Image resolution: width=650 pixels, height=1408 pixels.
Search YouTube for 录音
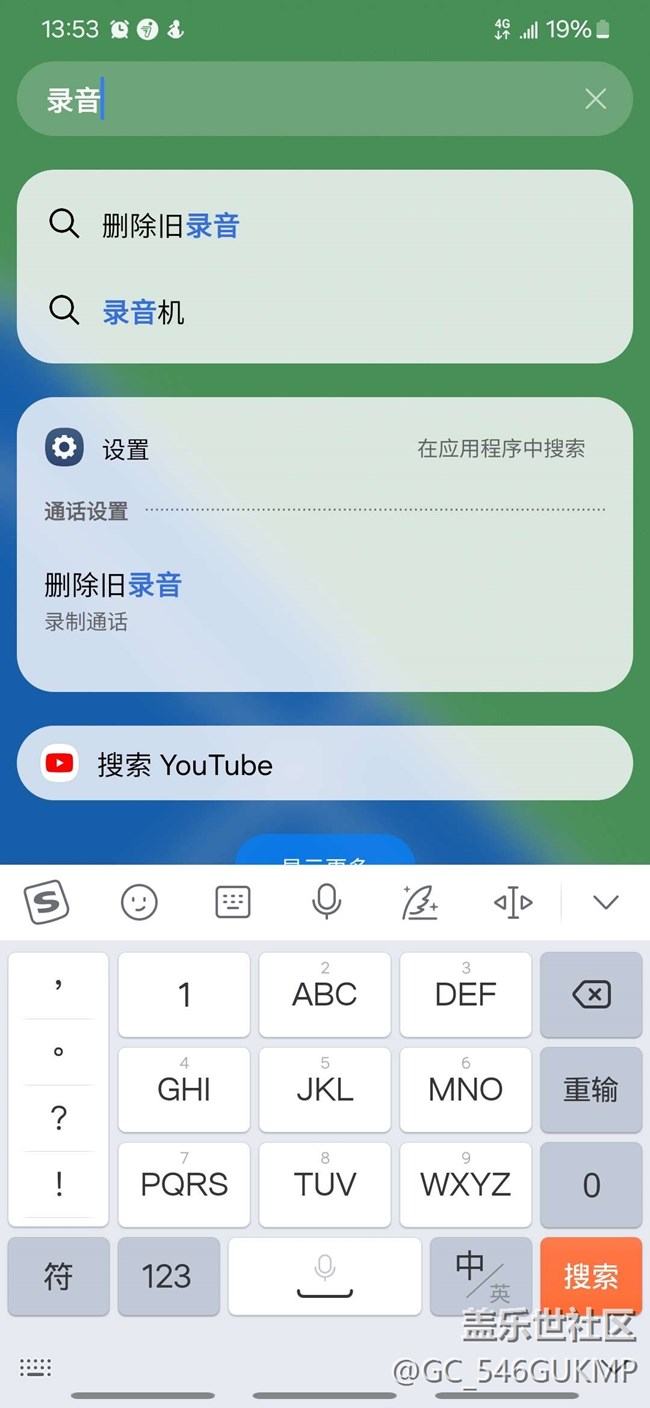pos(325,764)
